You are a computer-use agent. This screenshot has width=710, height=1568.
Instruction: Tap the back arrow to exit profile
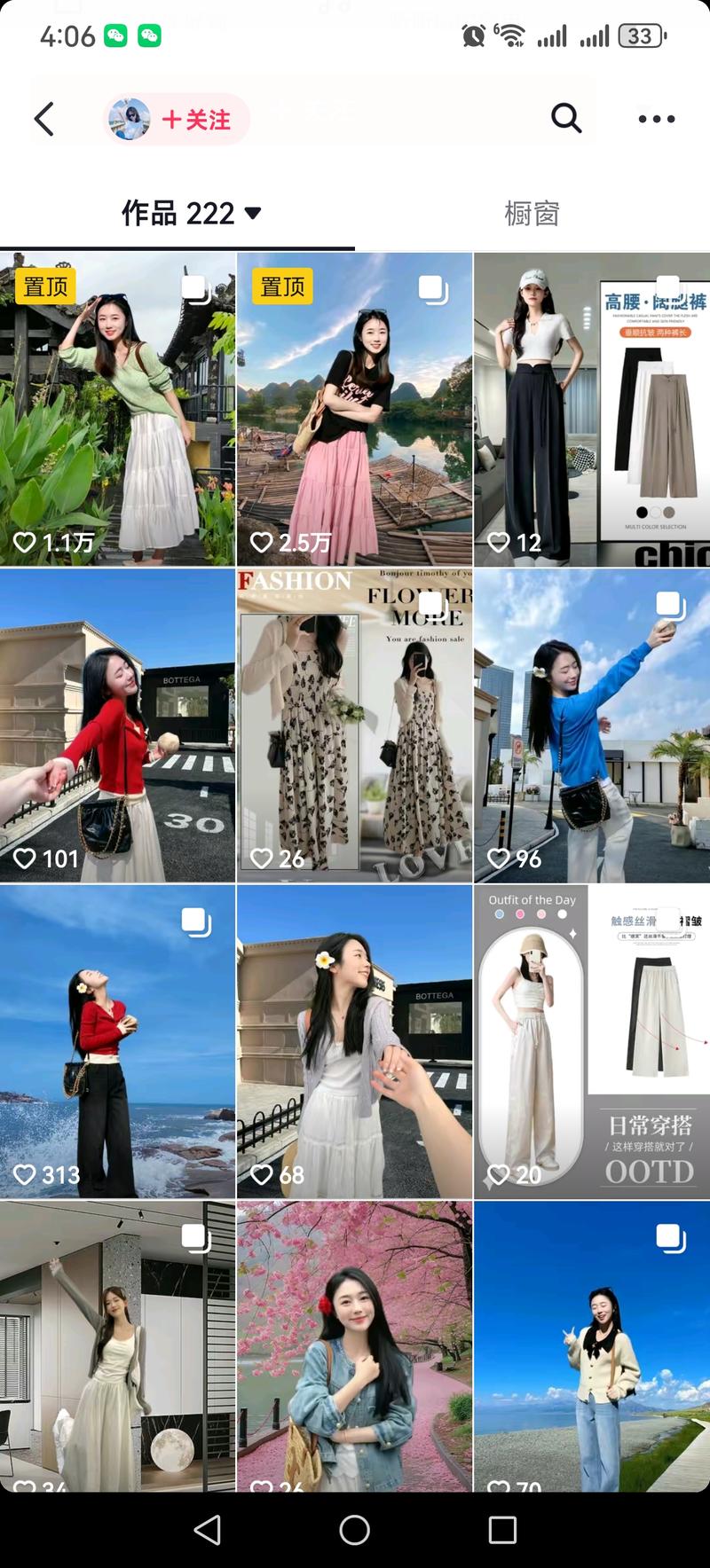(x=44, y=118)
